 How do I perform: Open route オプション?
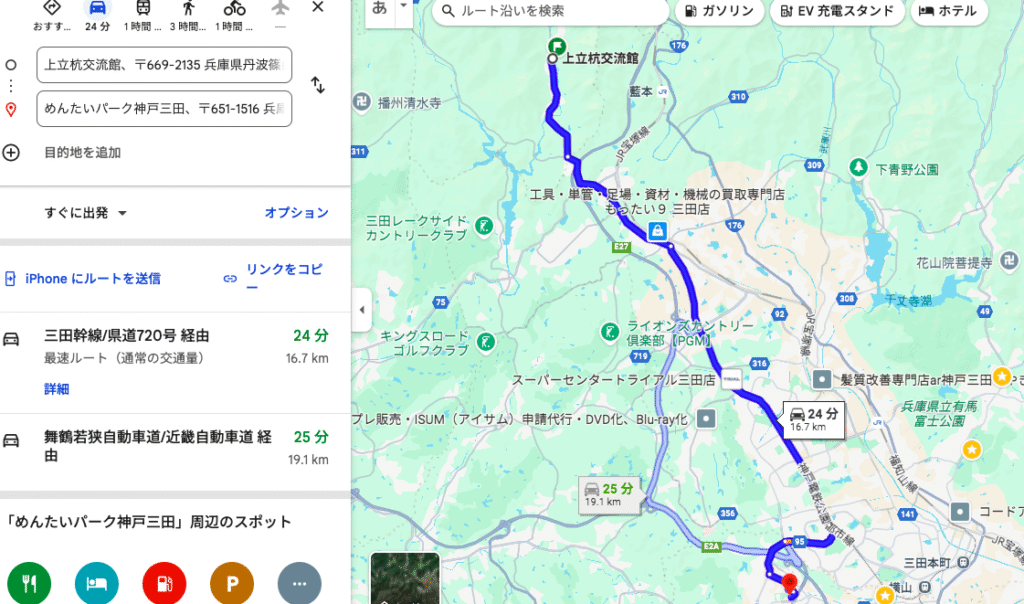point(296,213)
